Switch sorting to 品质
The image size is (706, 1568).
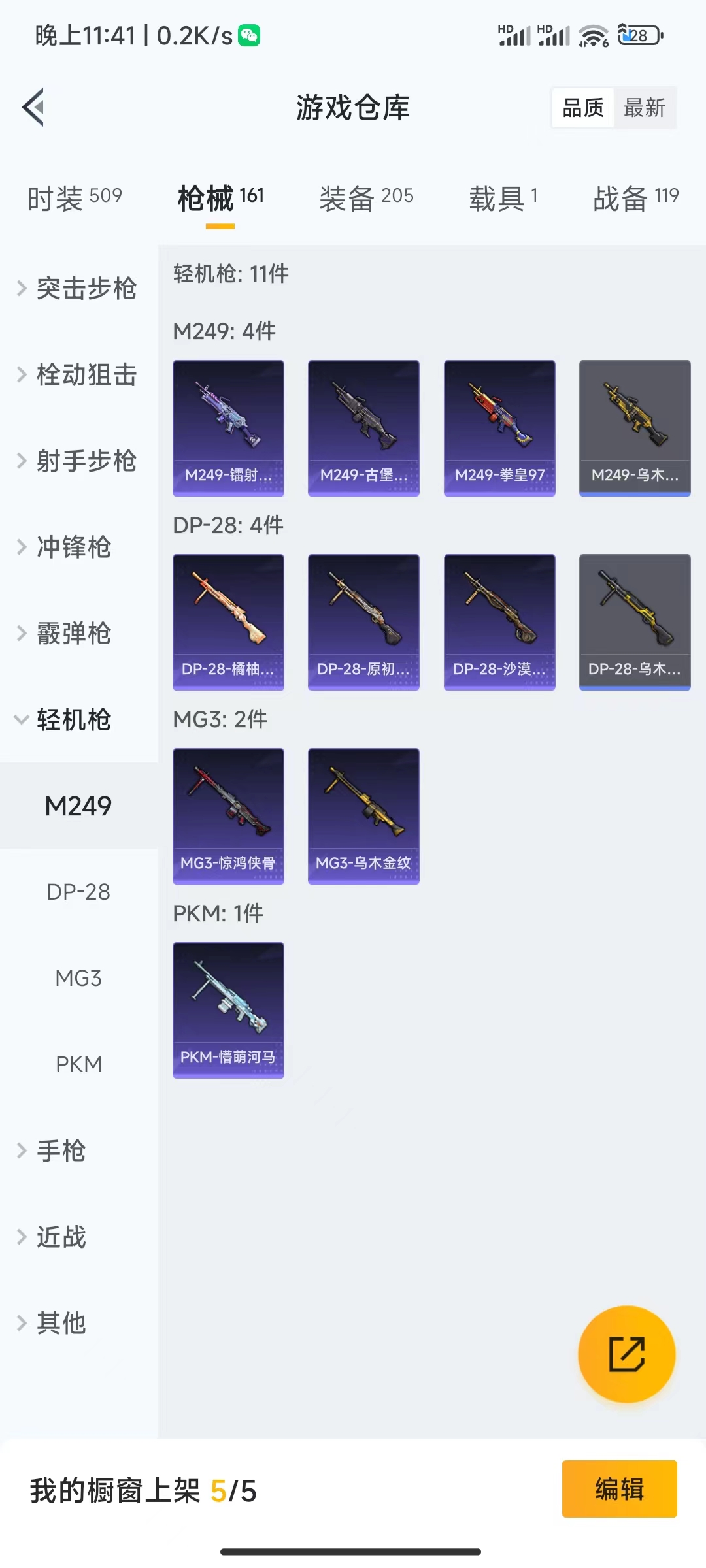tap(584, 108)
